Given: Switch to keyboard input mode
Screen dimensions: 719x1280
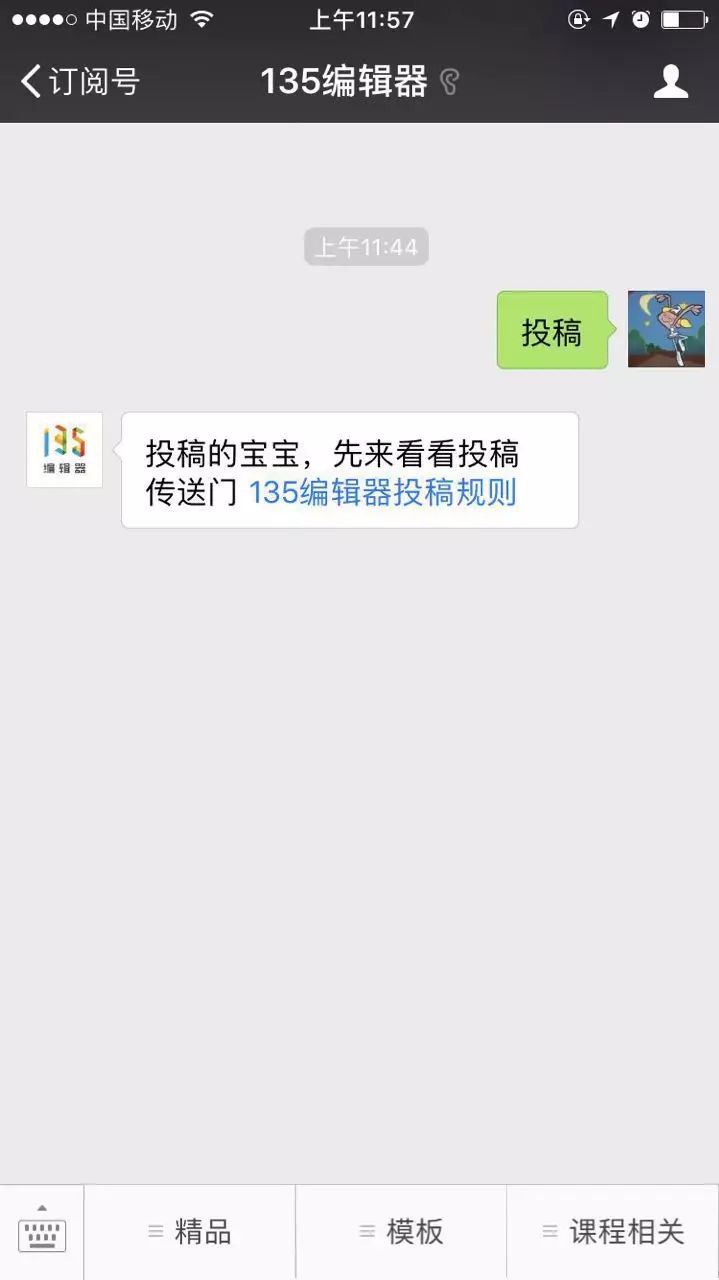Looking at the screenshot, I should point(41,1231).
